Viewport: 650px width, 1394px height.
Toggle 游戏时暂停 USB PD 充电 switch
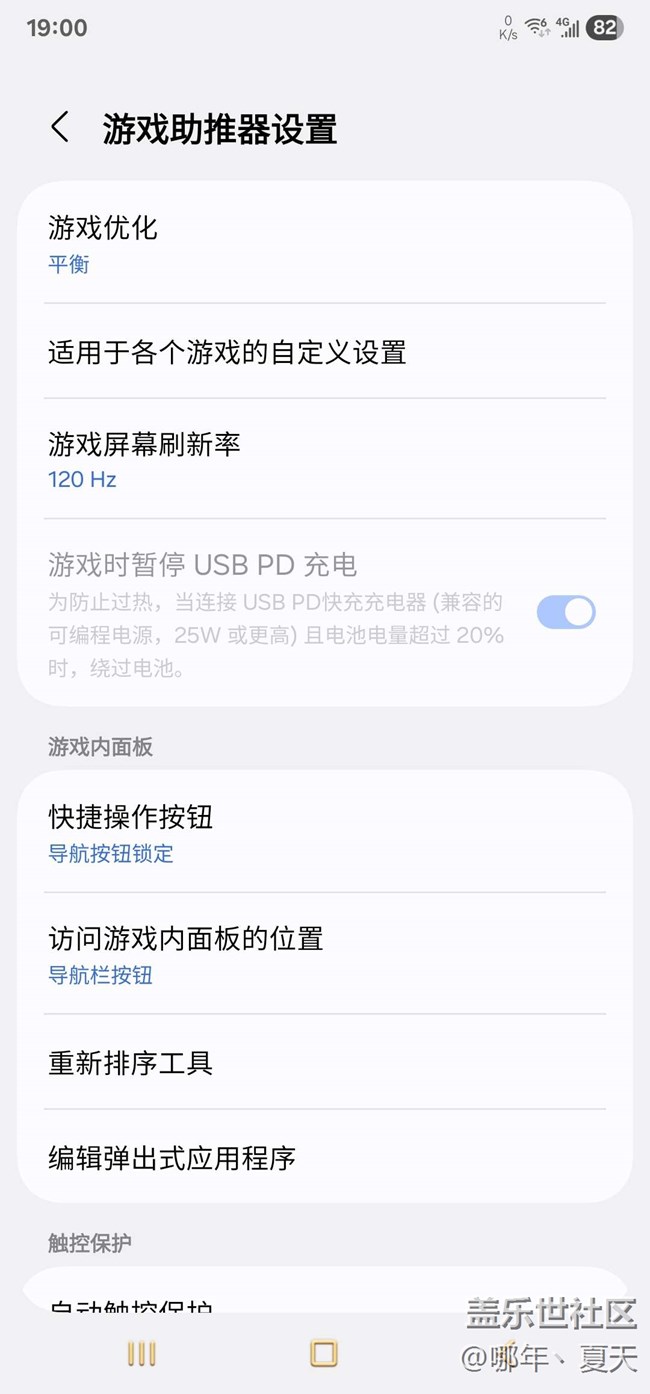565,612
